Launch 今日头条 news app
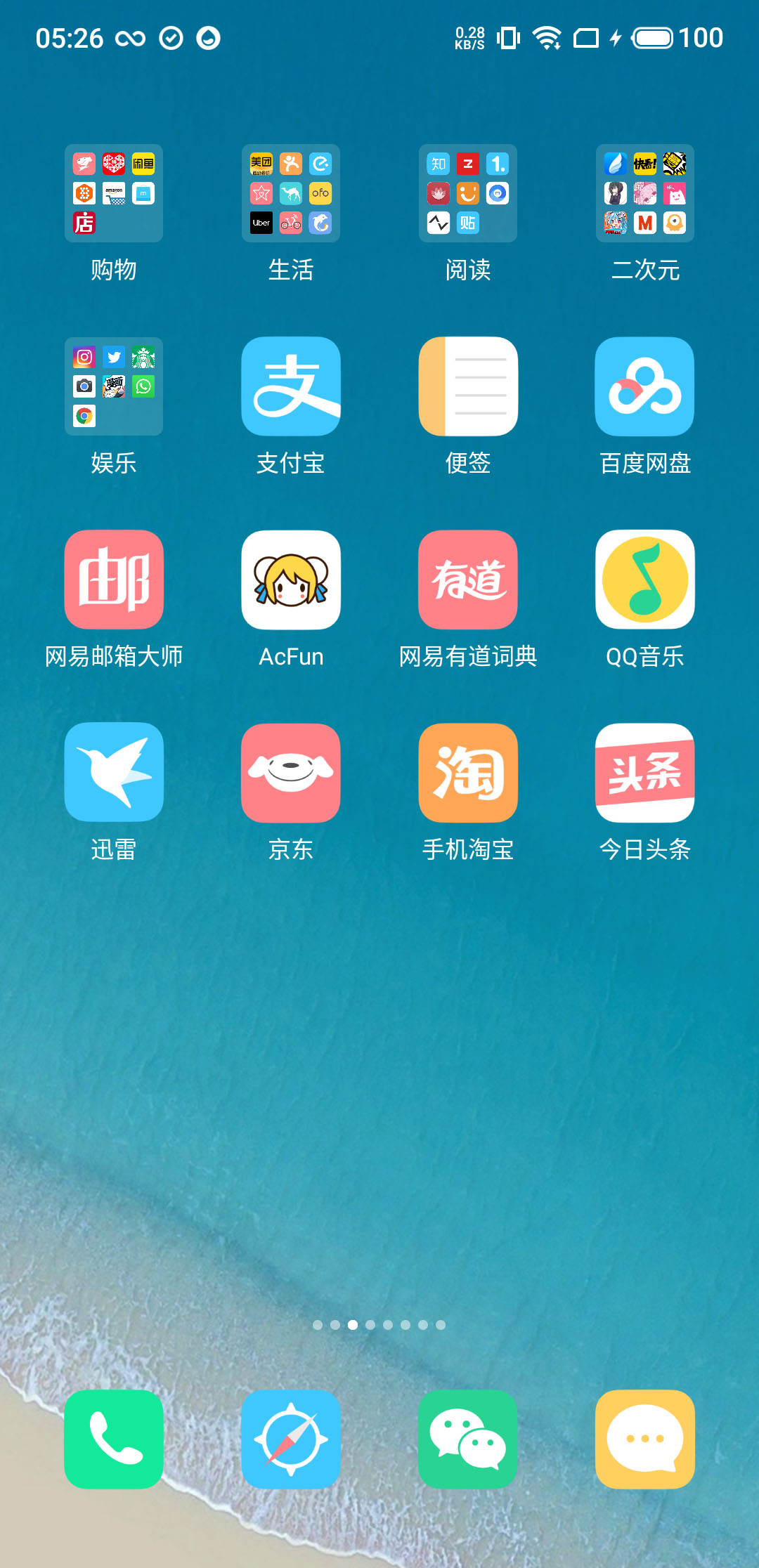 (645, 773)
